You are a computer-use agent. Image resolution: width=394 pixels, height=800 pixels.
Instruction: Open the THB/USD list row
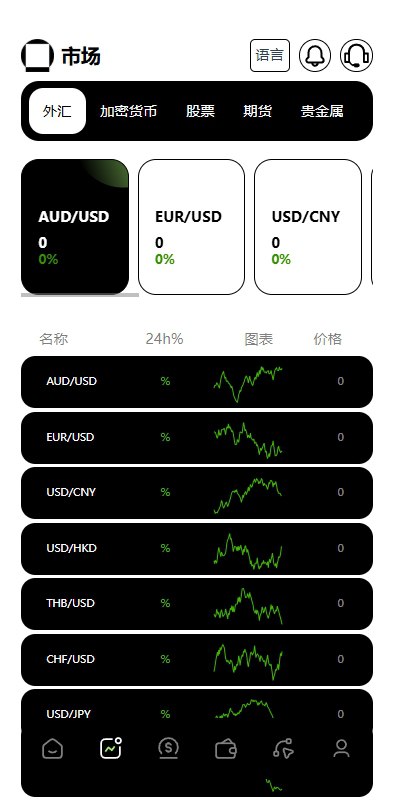[196, 604]
